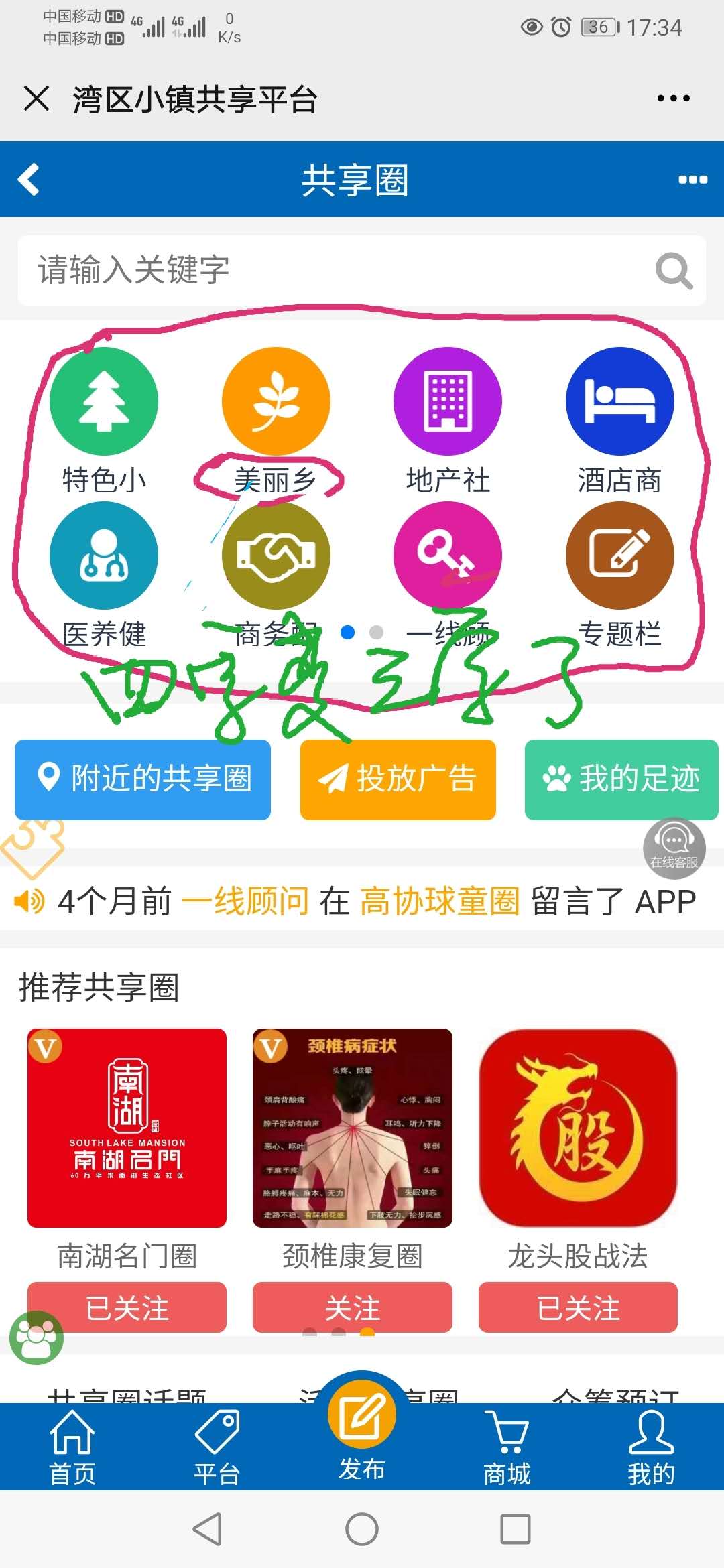
Task: Open the 地产社 category
Action: [447, 402]
